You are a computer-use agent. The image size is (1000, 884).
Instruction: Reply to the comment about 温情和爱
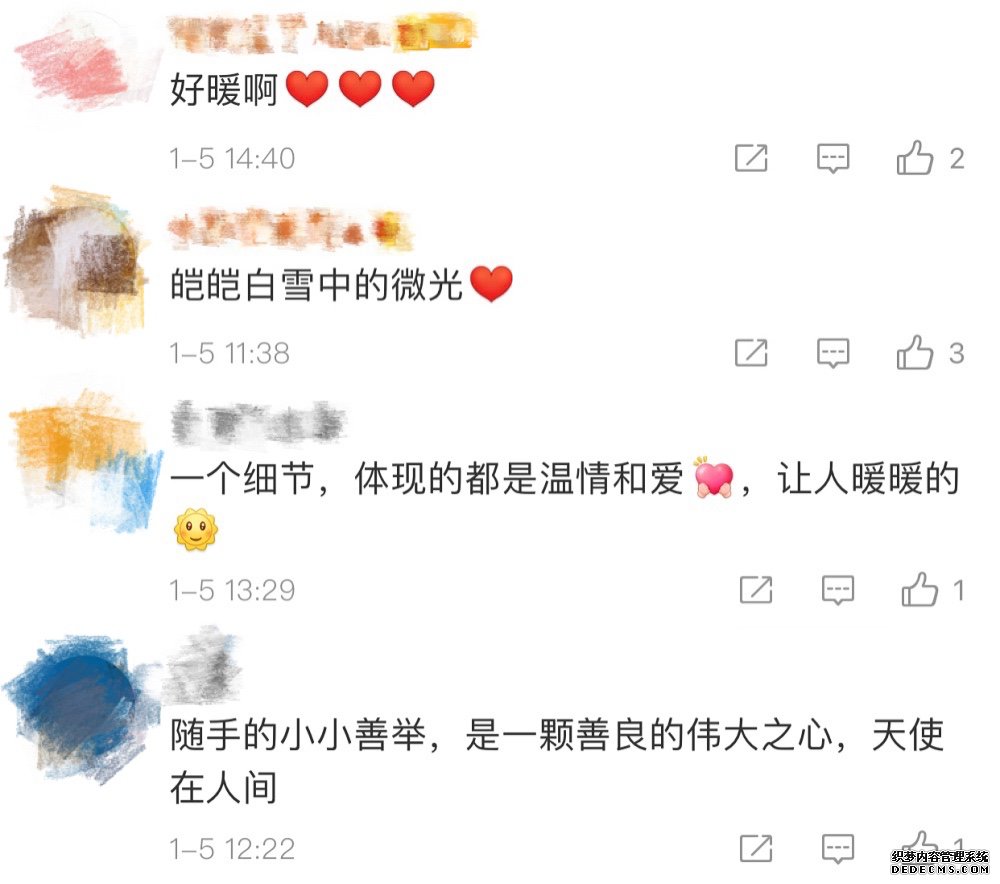pyautogui.click(x=838, y=590)
